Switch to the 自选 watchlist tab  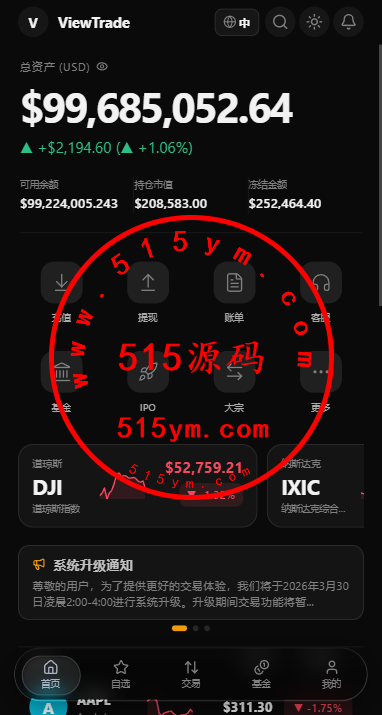[121, 674]
